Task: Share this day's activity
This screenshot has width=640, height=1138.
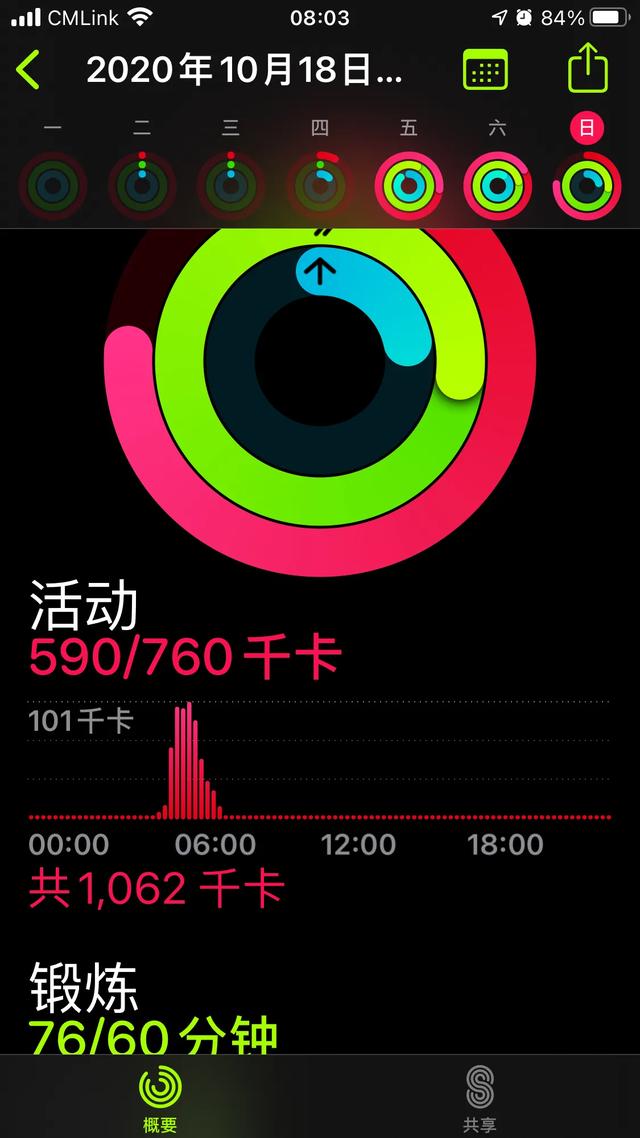Action: tap(587, 69)
